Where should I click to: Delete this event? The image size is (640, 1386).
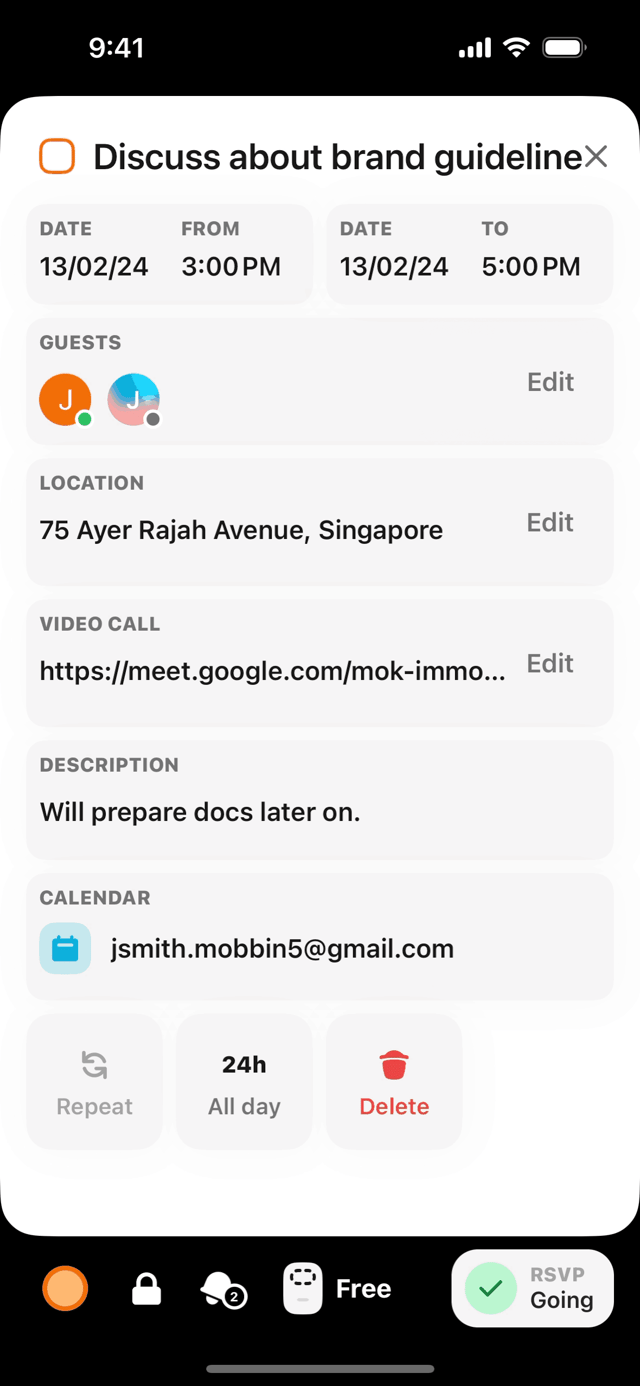coord(394,1082)
